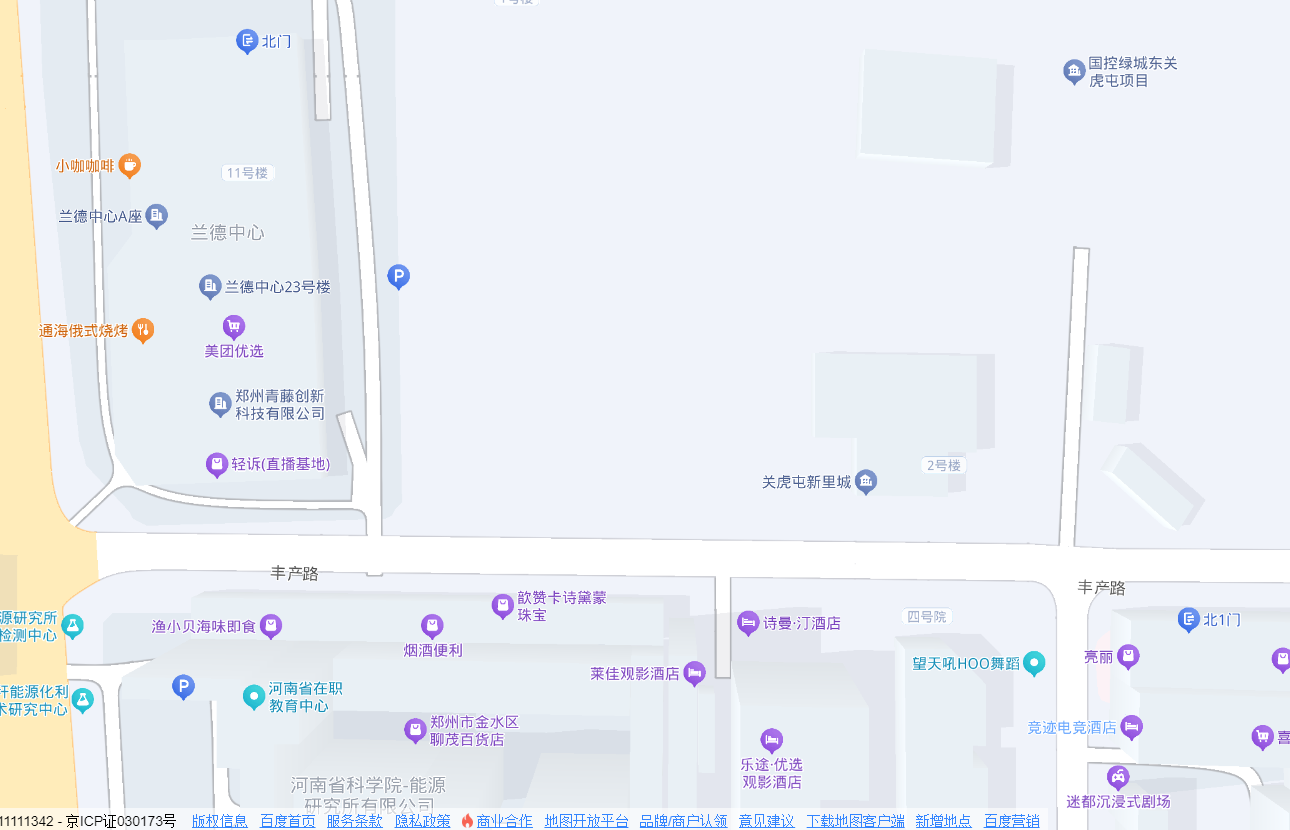This screenshot has width=1290, height=830.
Task: Open the 地图开放平台 link
Action: pos(586,821)
